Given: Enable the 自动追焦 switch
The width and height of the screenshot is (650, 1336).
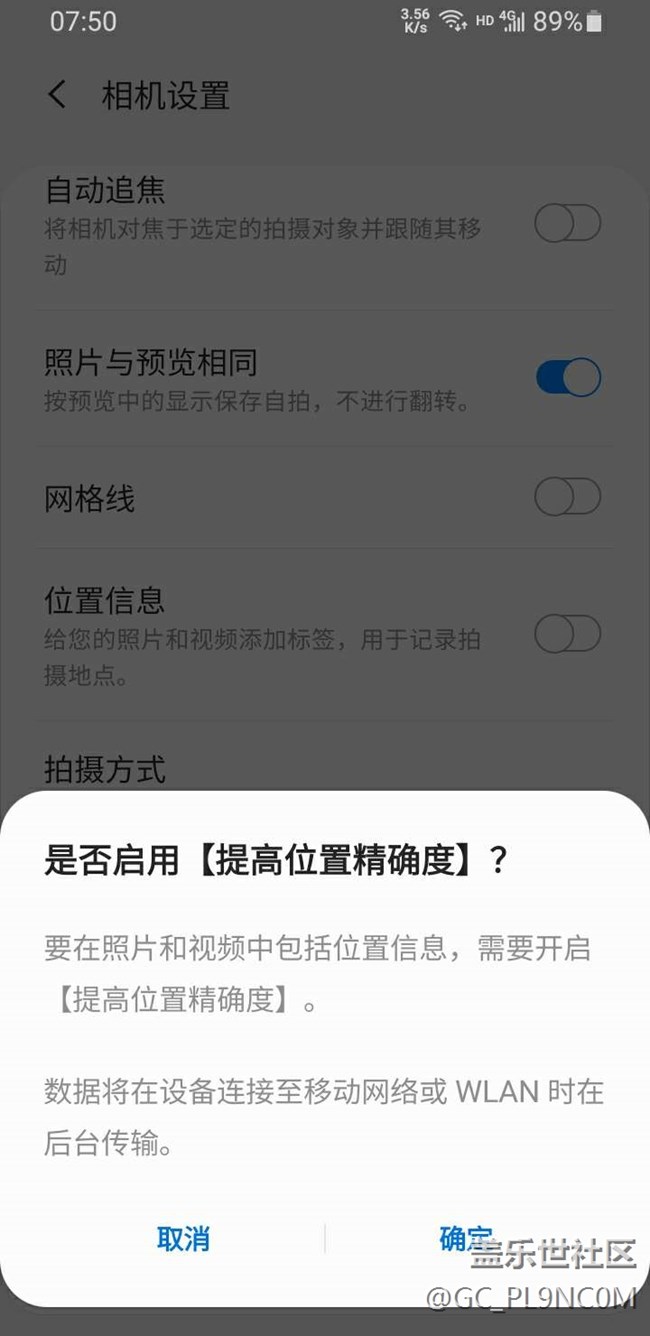Looking at the screenshot, I should click(567, 224).
